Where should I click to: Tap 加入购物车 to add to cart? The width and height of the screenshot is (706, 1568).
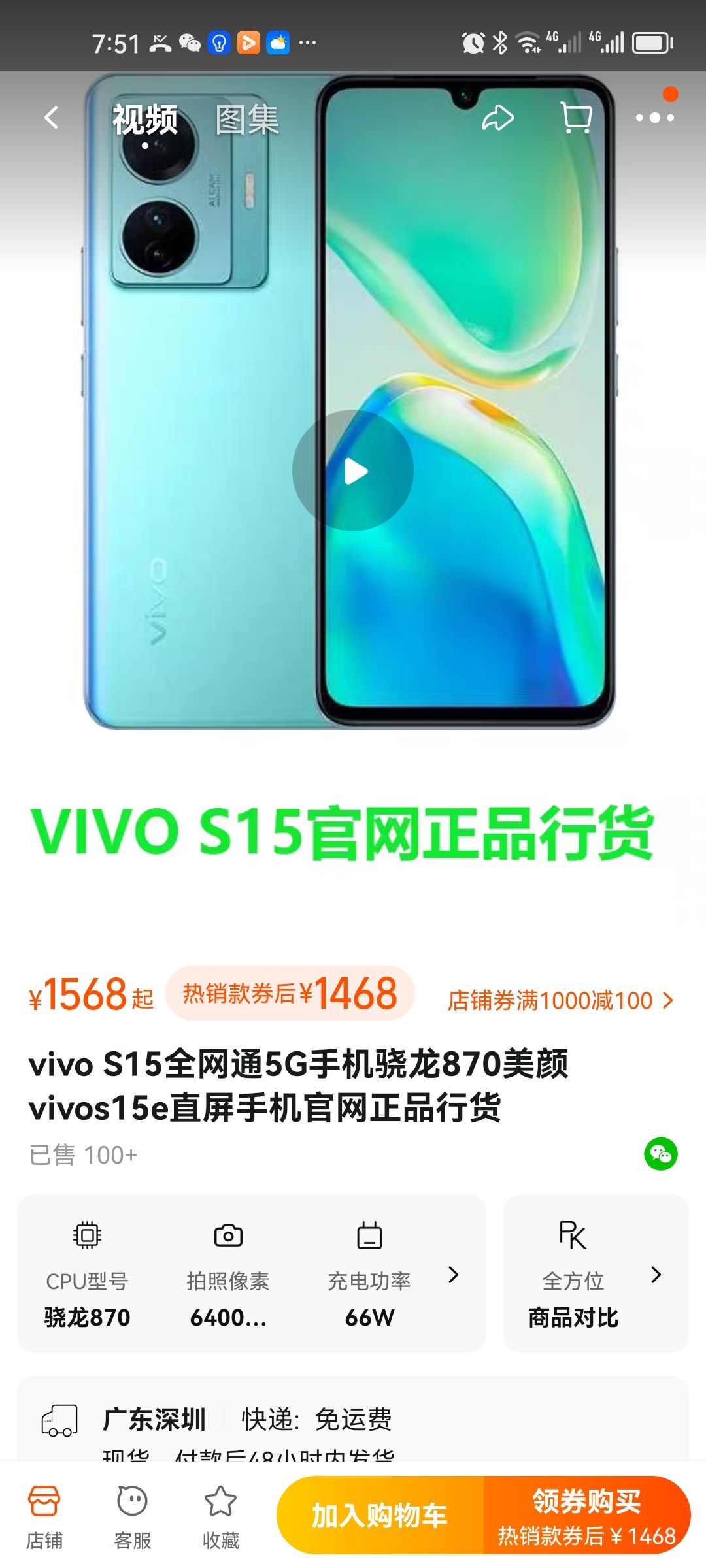click(x=380, y=1516)
